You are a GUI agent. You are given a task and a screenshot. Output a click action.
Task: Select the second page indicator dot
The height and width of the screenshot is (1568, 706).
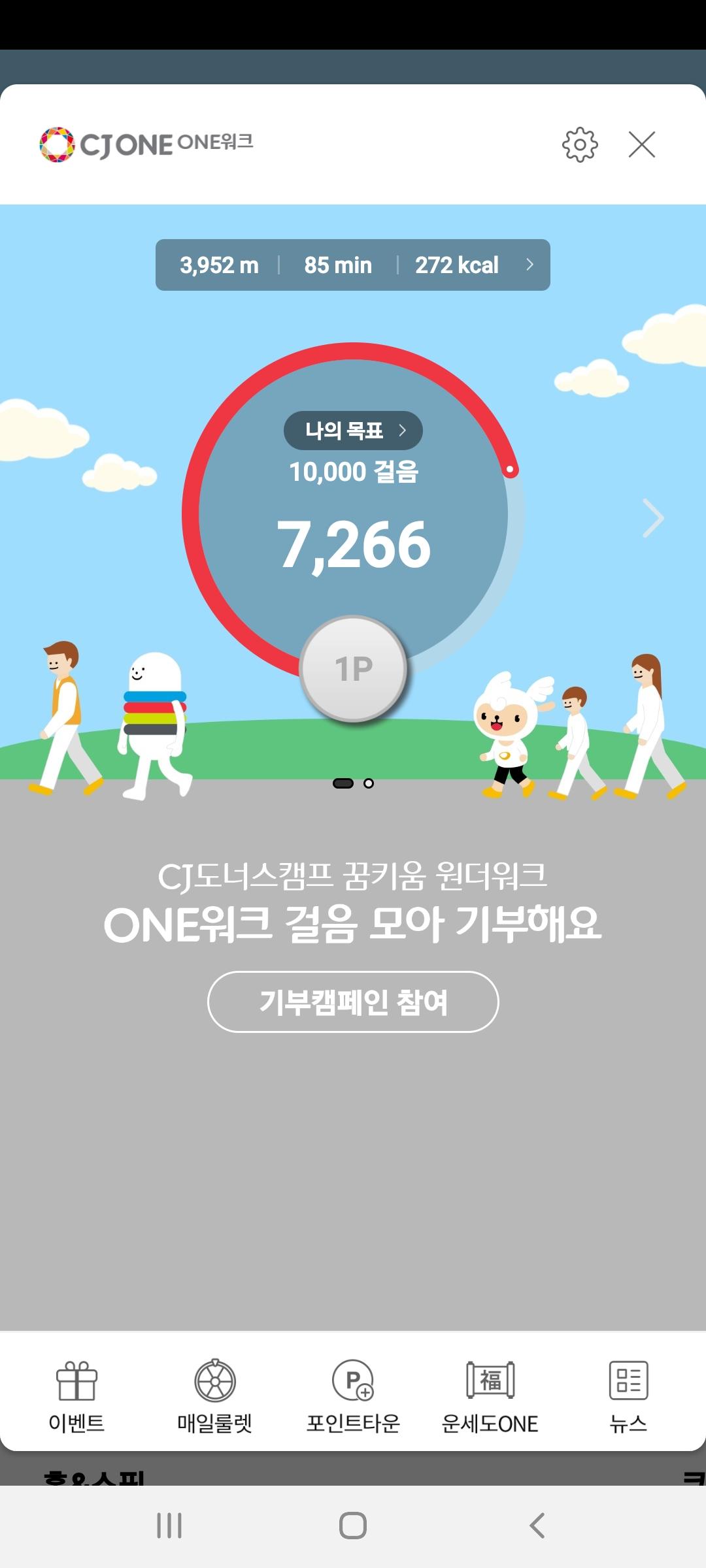click(369, 783)
